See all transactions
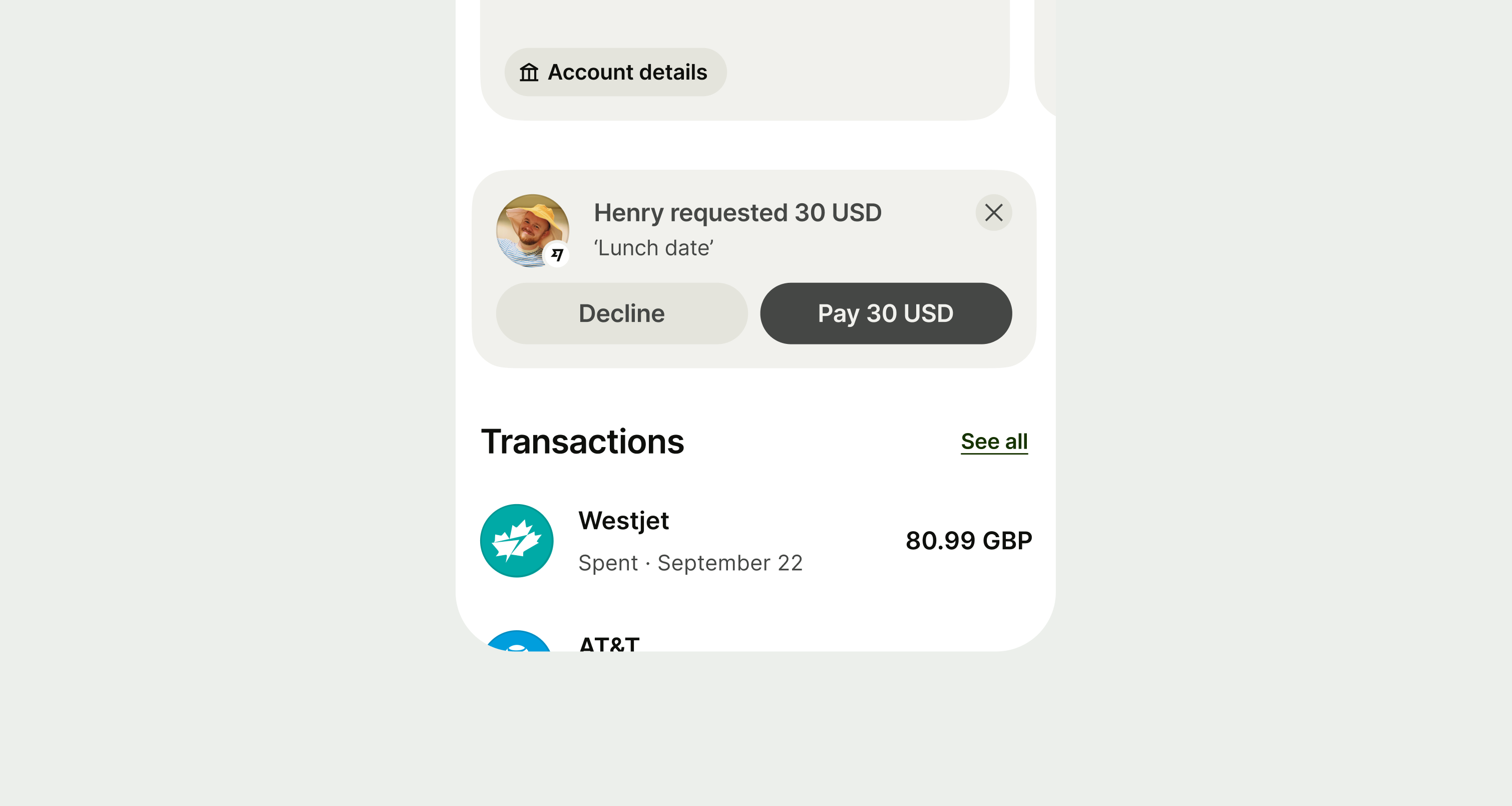 [994, 442]
